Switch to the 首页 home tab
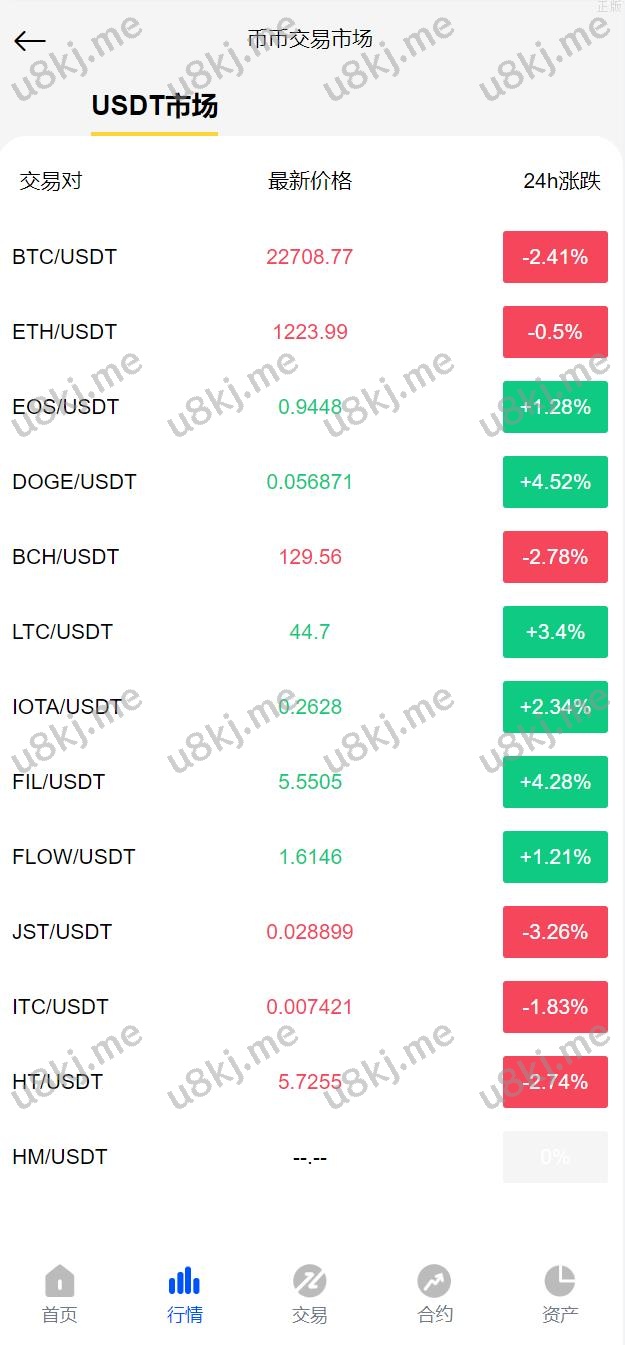Screen dimensions: 625x1345 (x=60, y=1294)
